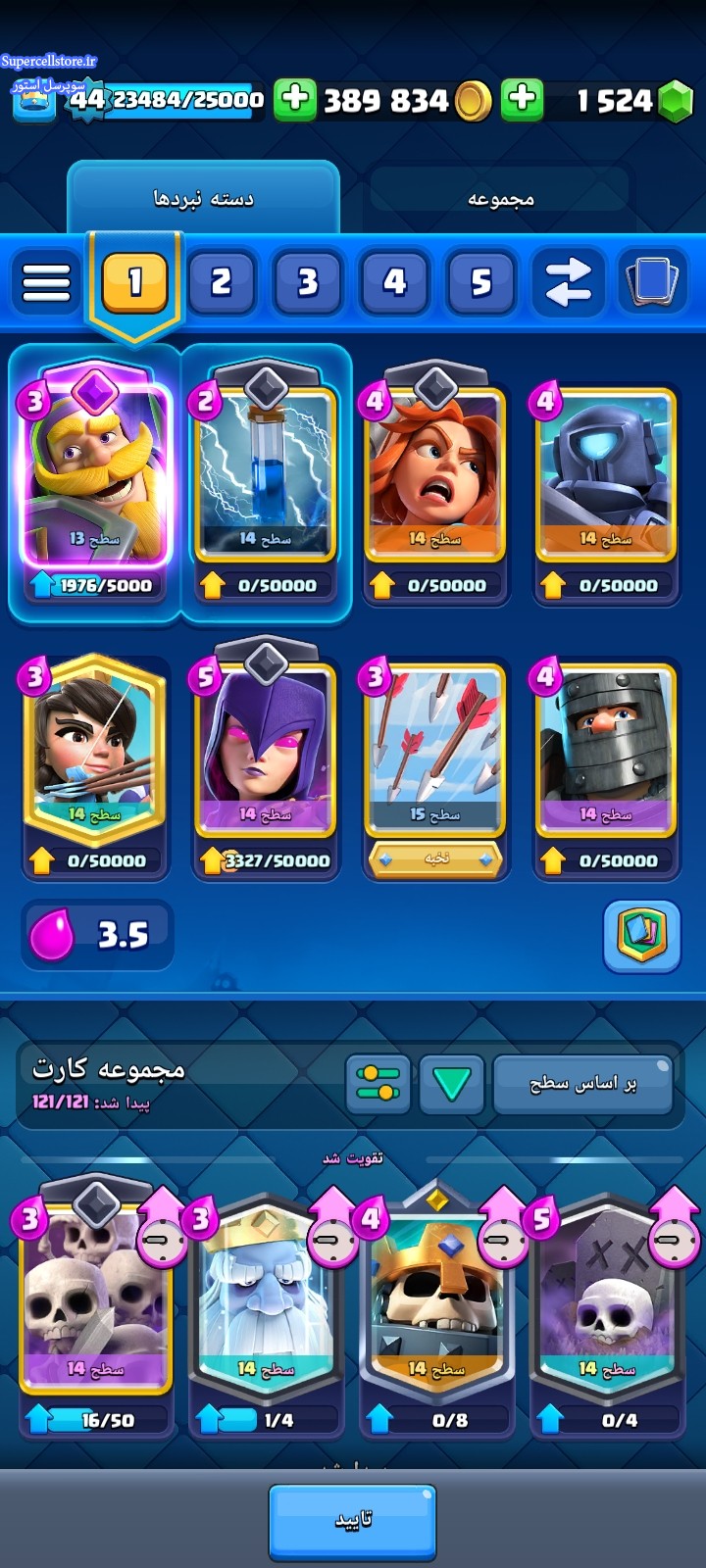This screenshot has width=706, height=1568.
Task: Switch to battle deck slot 2
Action: (222, 282)
